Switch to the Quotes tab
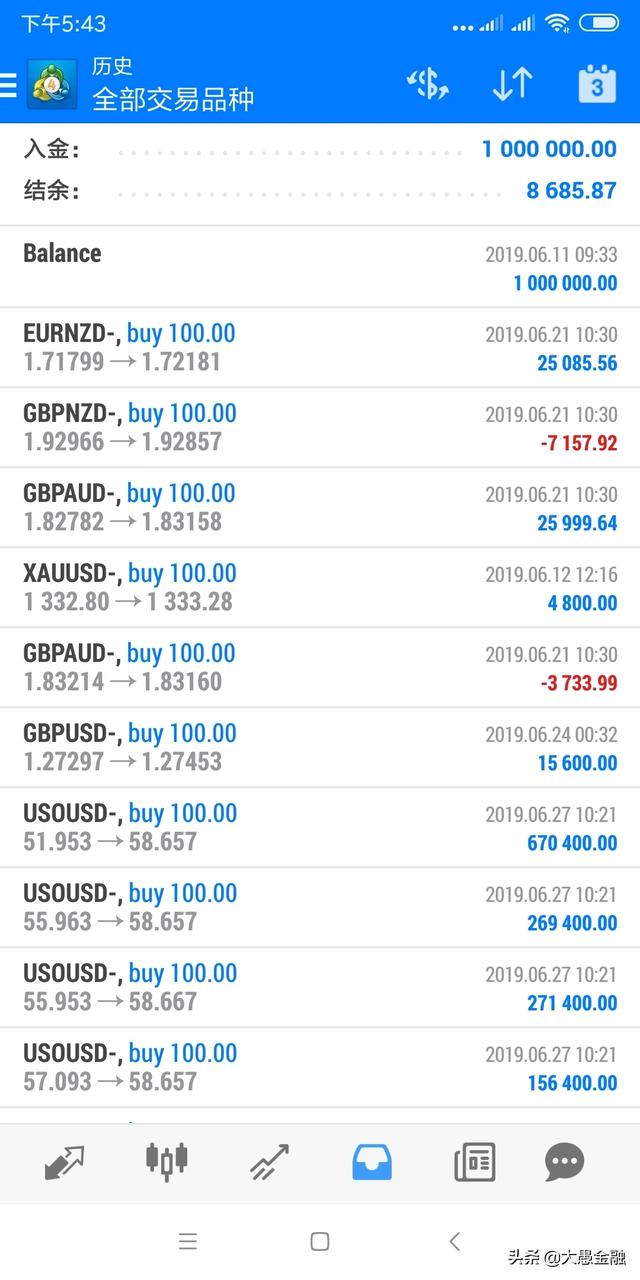 (65, 1162)
